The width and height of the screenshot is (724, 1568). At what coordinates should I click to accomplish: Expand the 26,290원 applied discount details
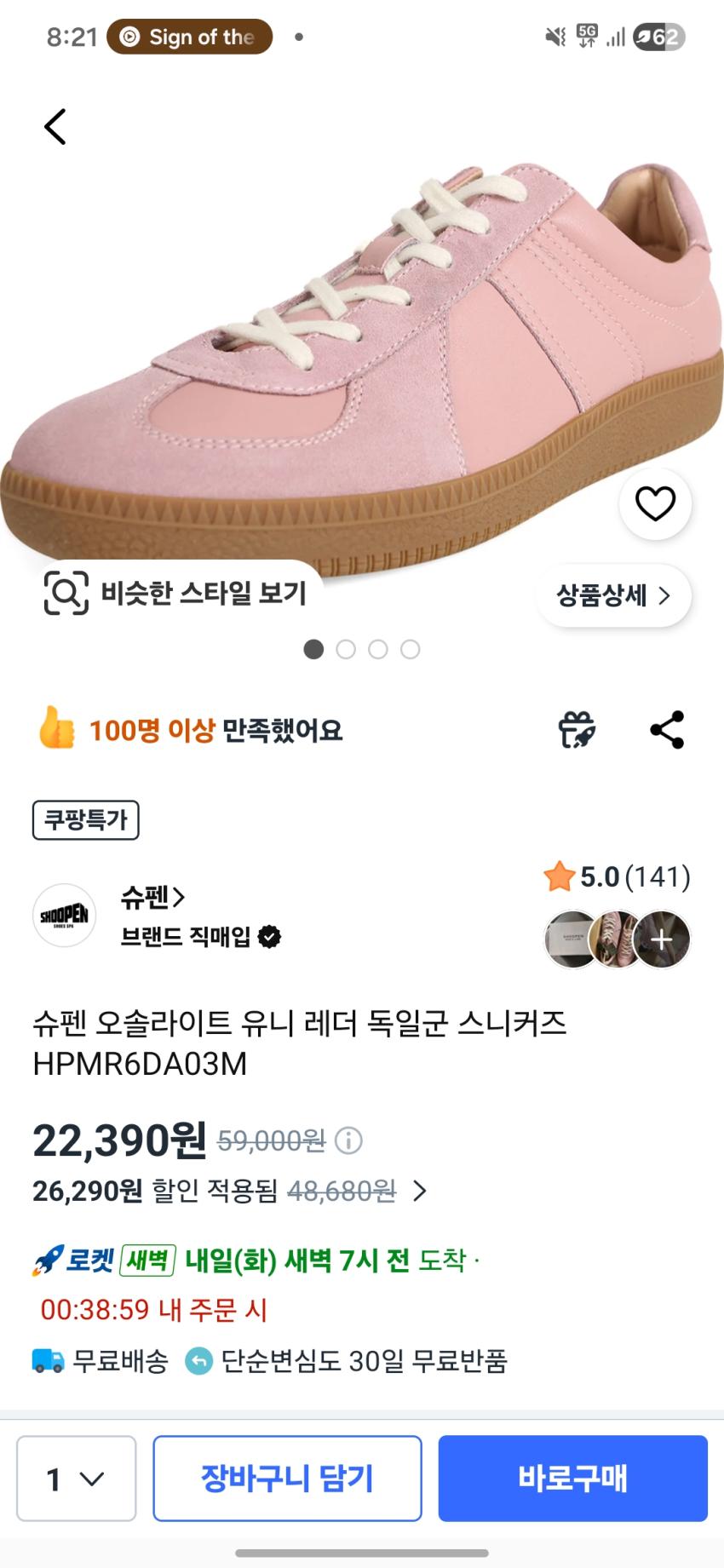coord(419,1191)
